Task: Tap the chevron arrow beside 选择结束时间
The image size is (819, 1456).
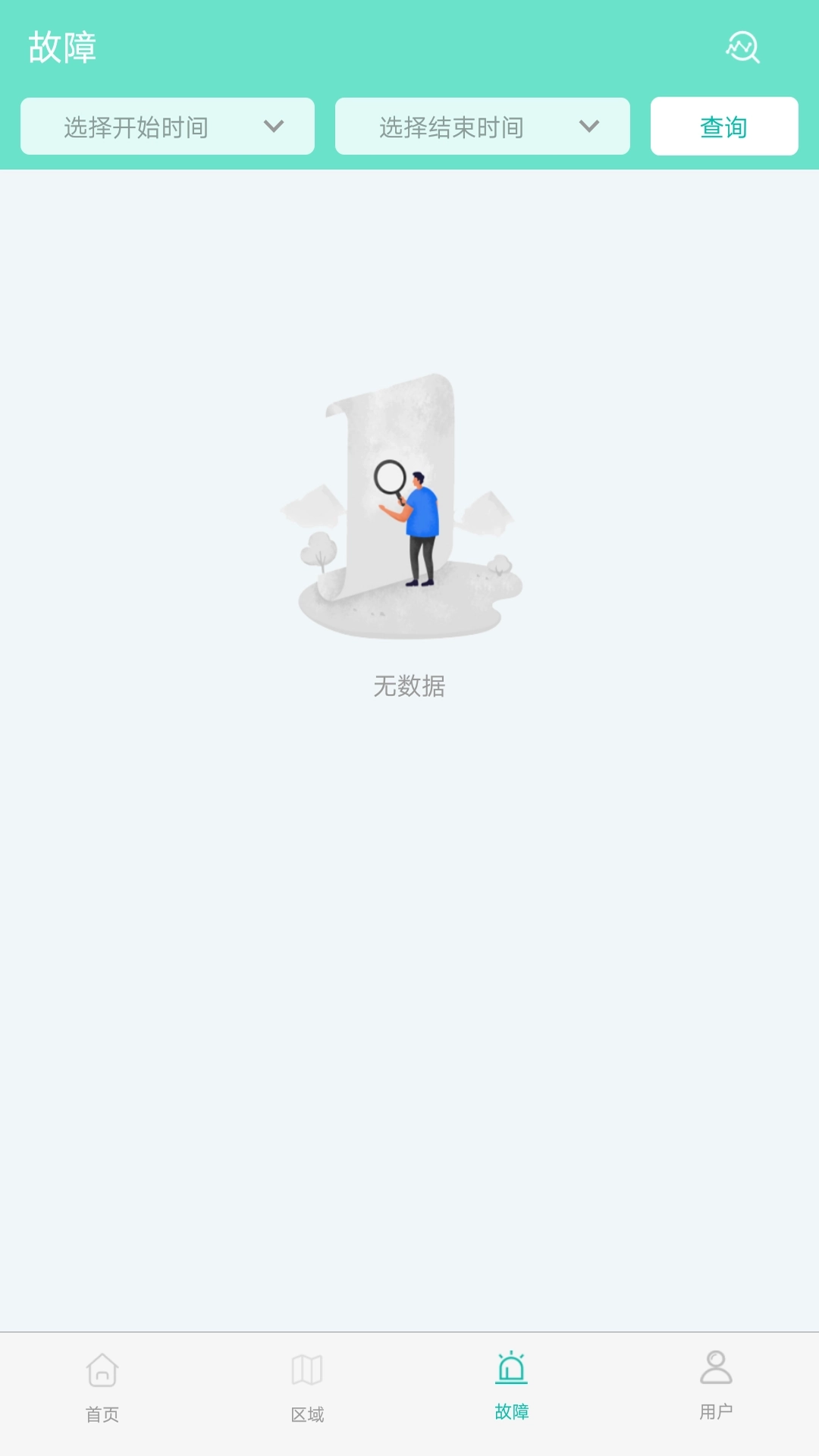Action: tap(591, 126)
